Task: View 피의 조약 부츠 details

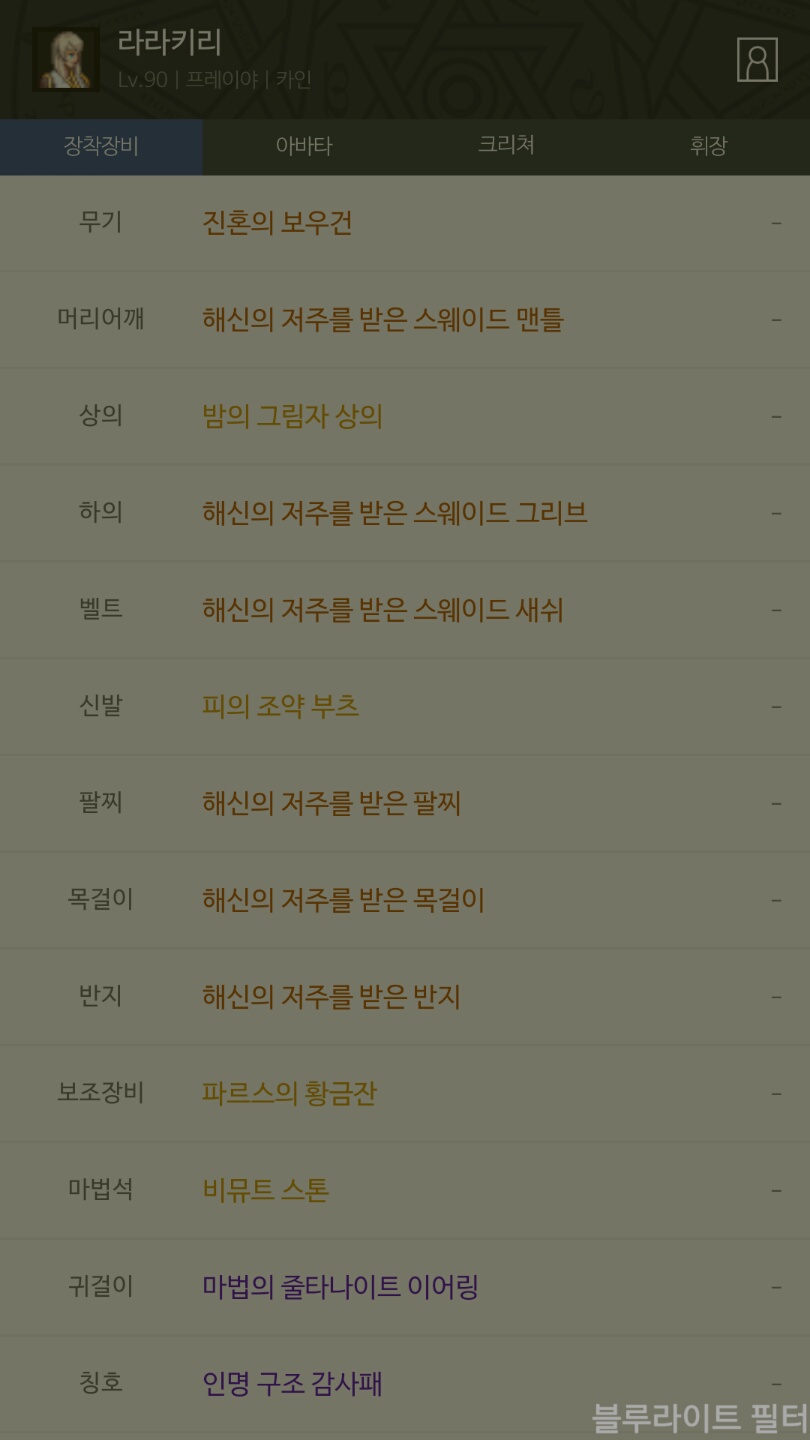Action: 280,706
